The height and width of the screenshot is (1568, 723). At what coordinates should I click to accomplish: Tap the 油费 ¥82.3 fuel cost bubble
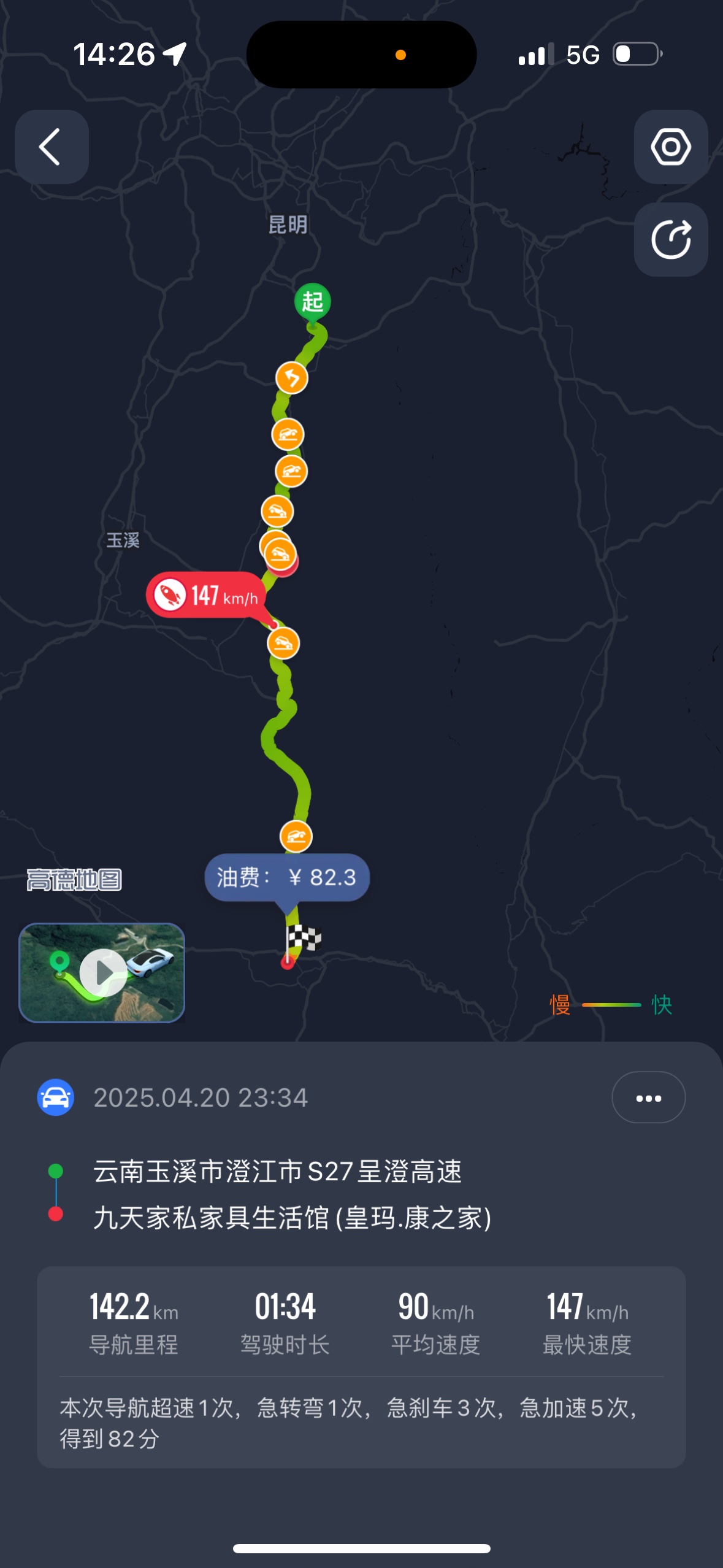287,877
